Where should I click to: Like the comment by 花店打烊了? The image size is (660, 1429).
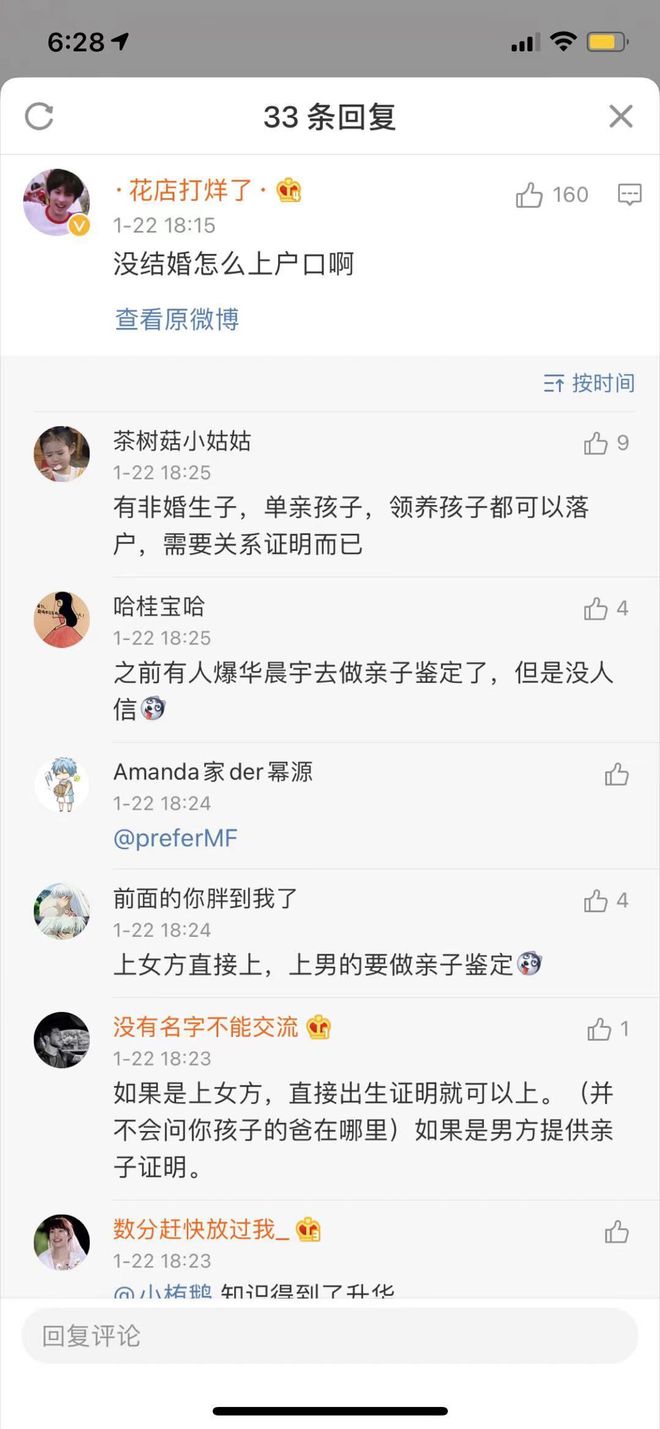[x=530, y=195]
